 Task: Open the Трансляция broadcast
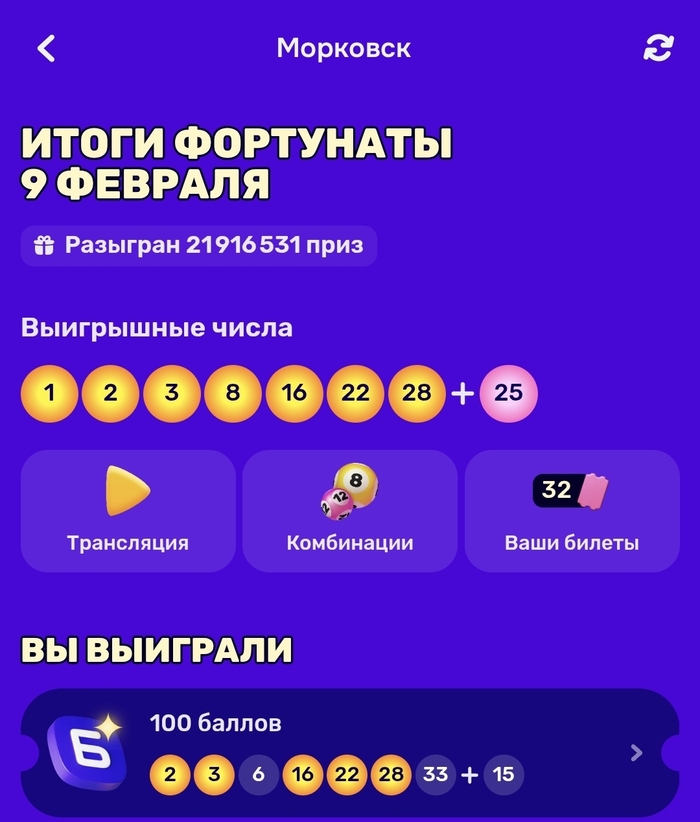[x=128, y=510]
